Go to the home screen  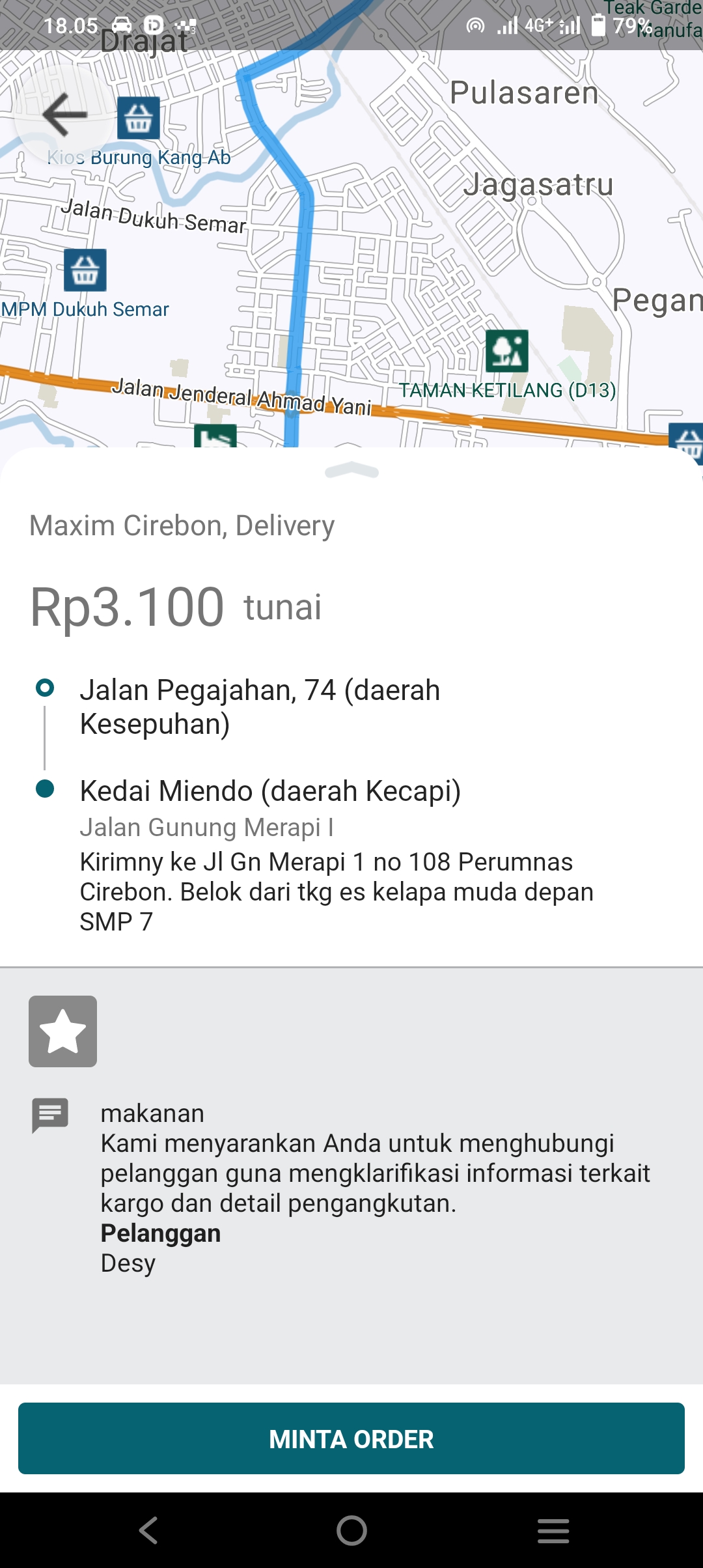[x=351, y=1530]
